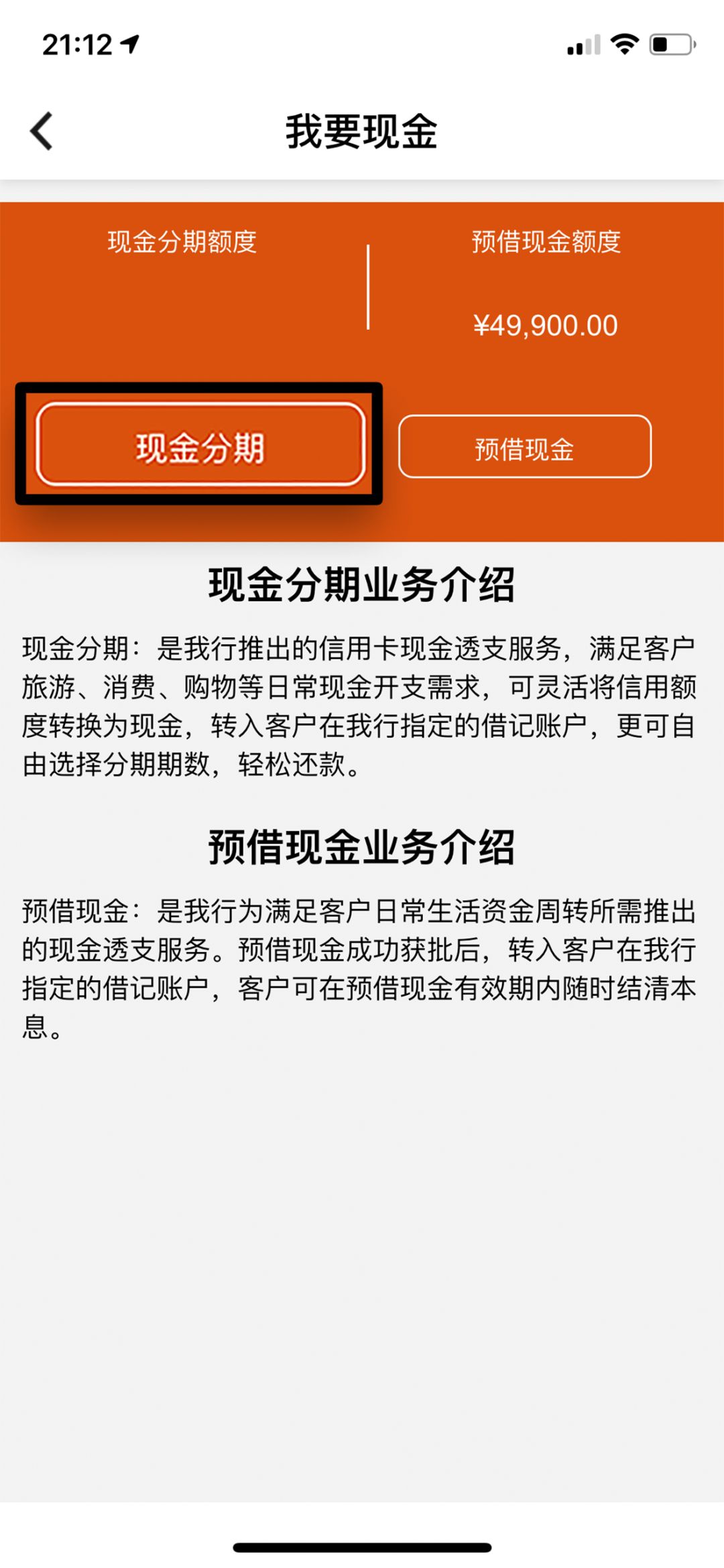
Task: Tap the back chevron in the navigation bar
Action: tap(42, 131)
